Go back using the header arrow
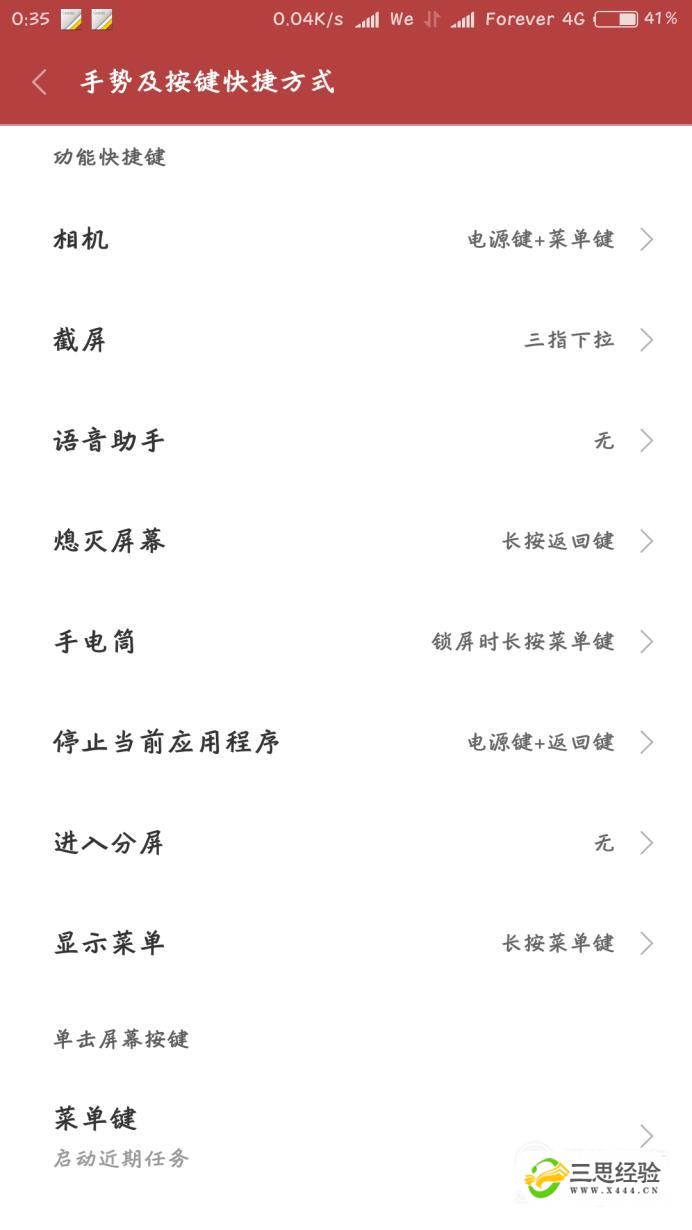Viewport: 692px width, 1230px height. [40, 82]
